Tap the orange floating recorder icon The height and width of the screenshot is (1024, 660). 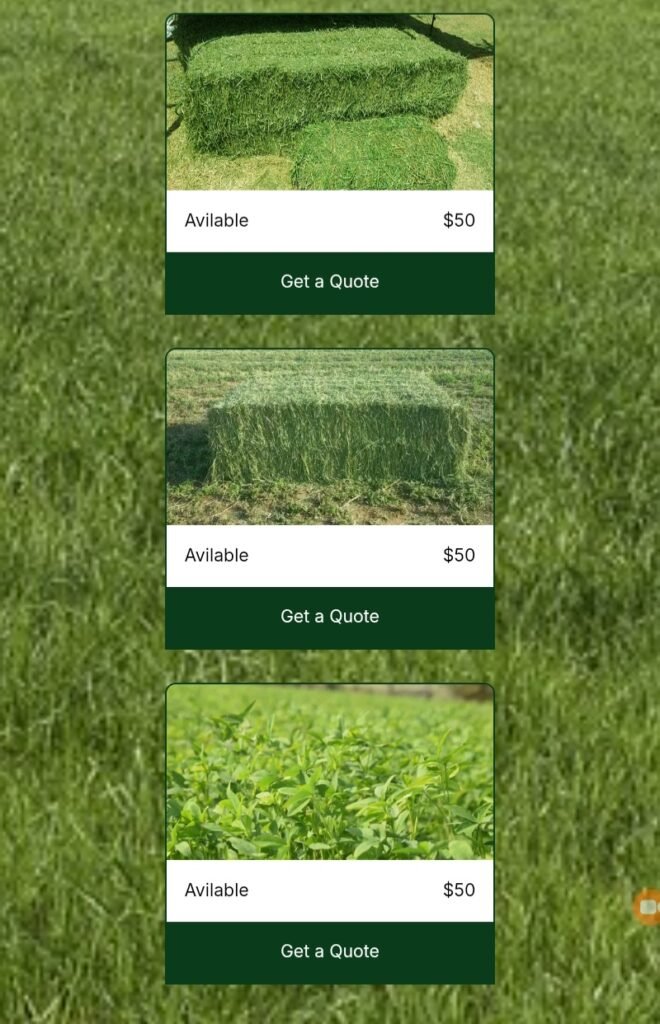click(x=648, y=906)
